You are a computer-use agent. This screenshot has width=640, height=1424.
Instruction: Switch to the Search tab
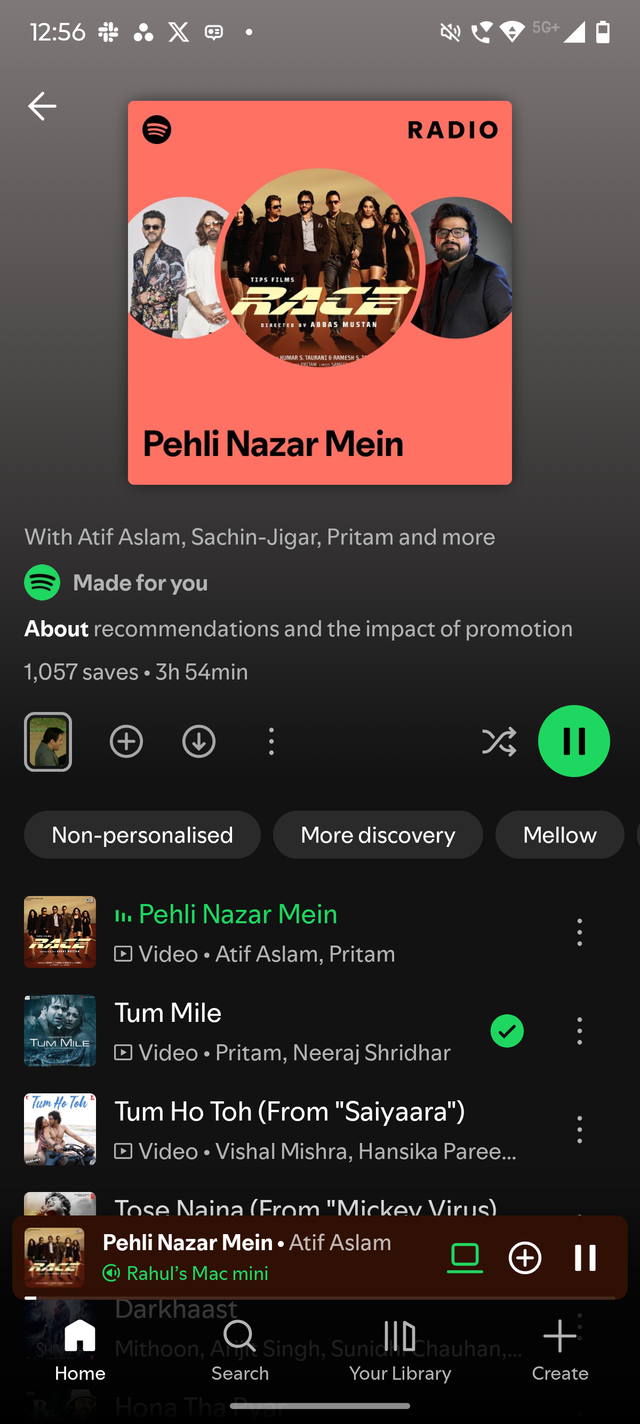click(x=240, y=1350)
